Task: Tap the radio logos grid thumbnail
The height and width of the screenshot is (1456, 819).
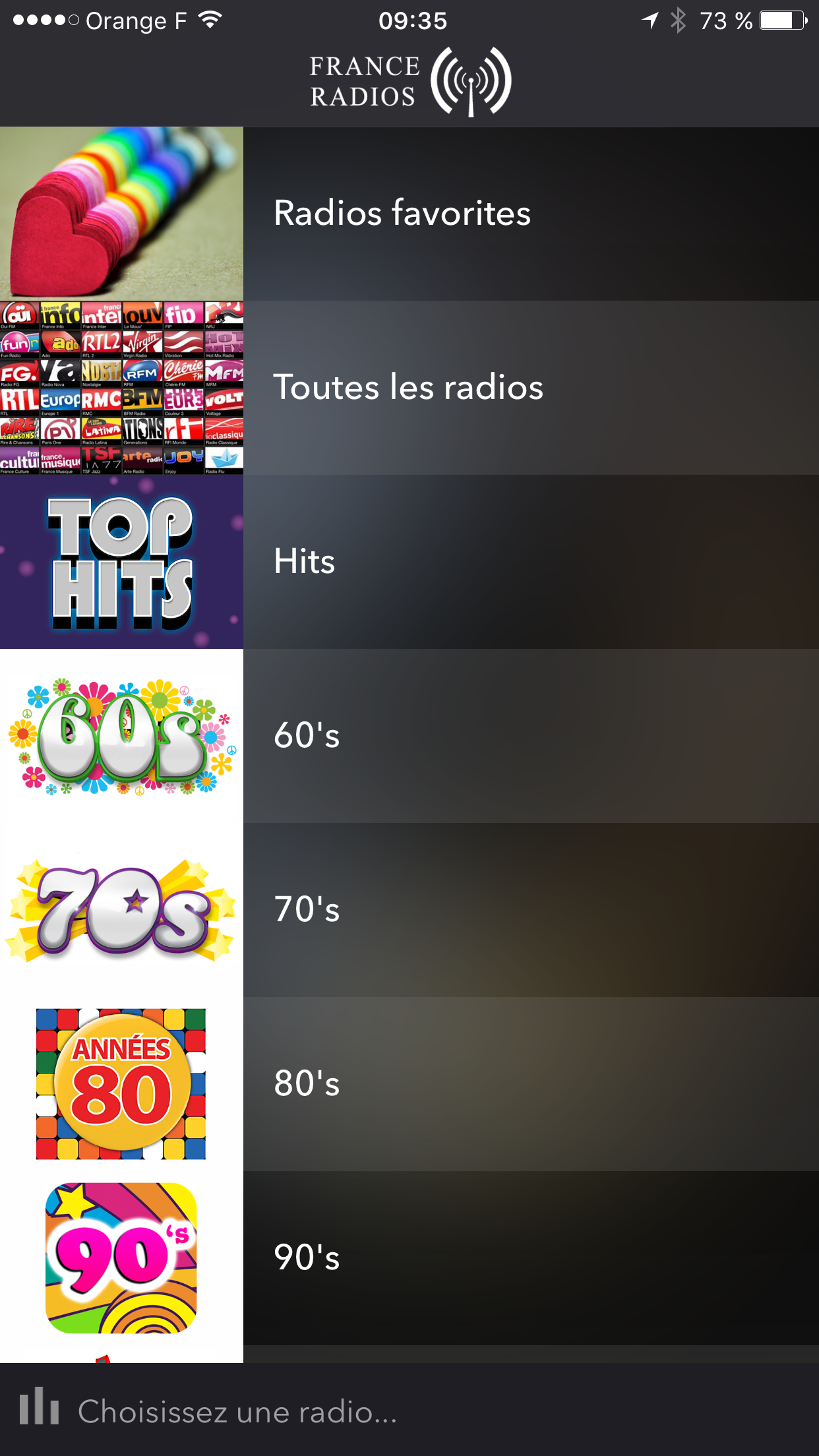Action: pos(121,387)
